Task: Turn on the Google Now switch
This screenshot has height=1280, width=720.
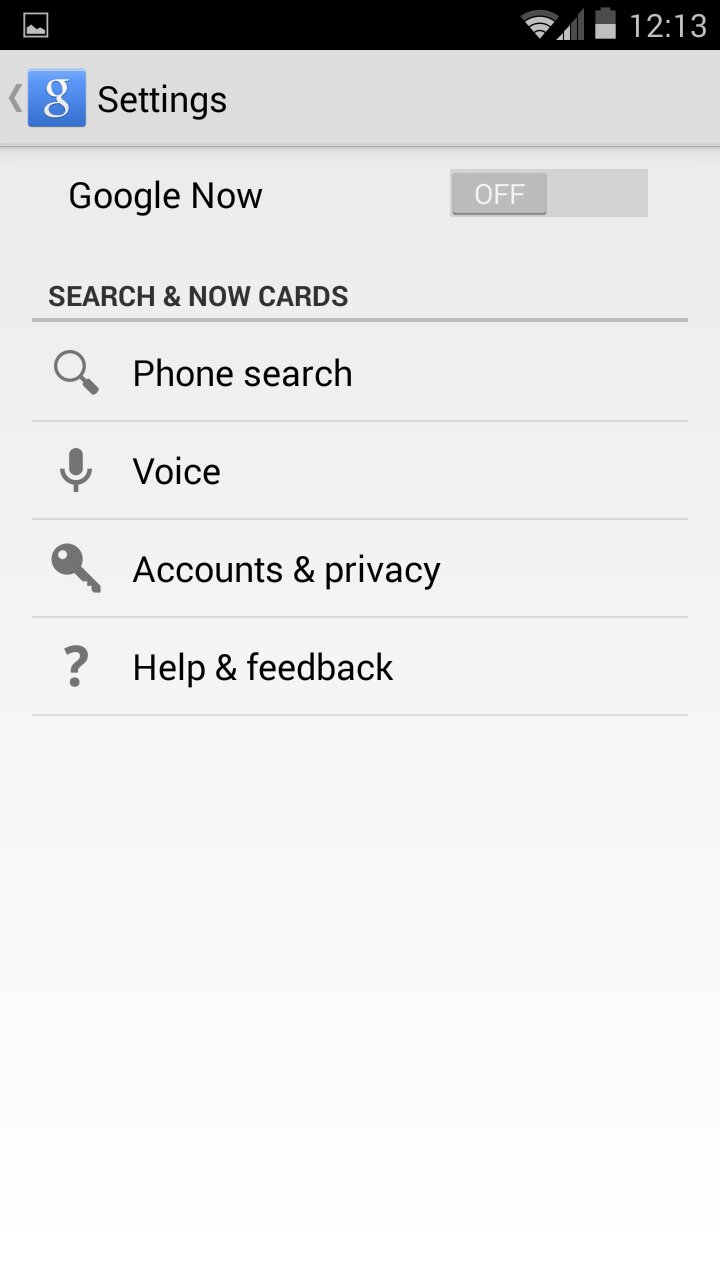Action: coord(548,193)
